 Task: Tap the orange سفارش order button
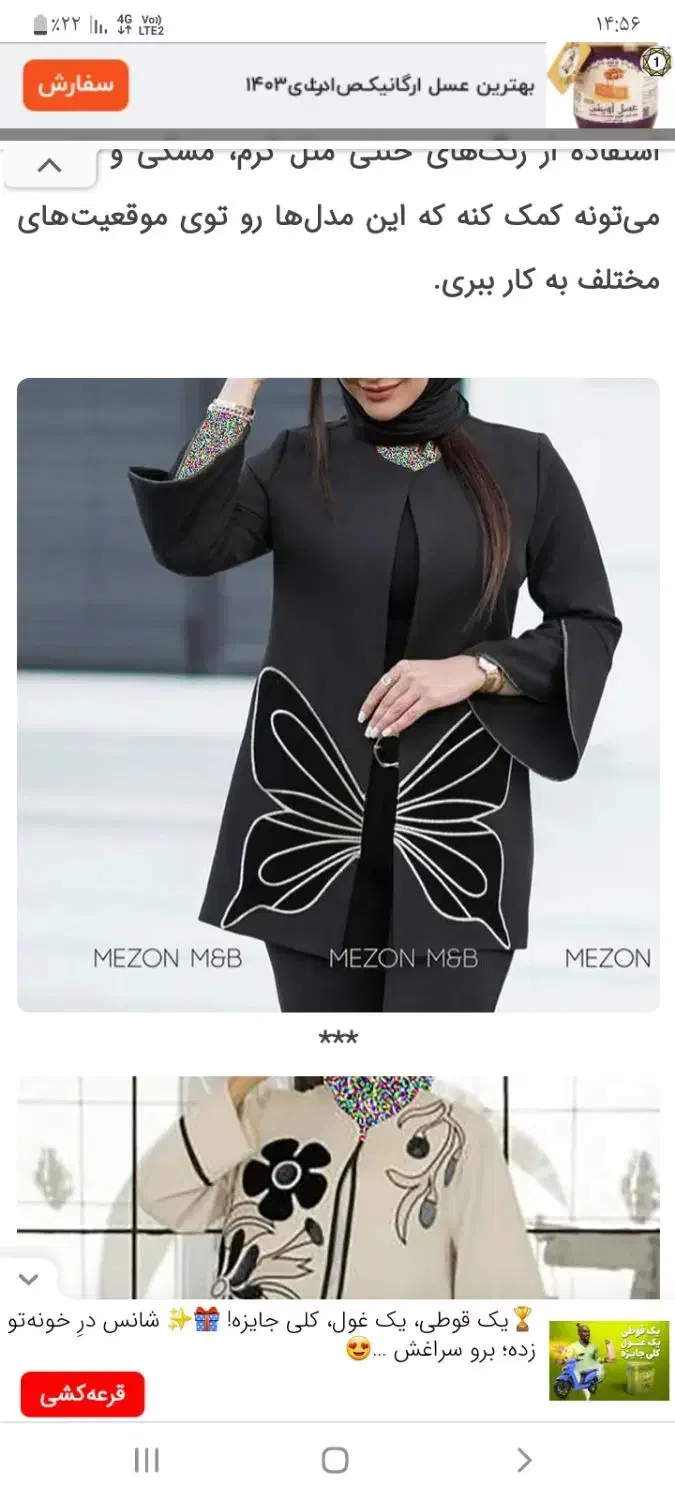(76, 85)
